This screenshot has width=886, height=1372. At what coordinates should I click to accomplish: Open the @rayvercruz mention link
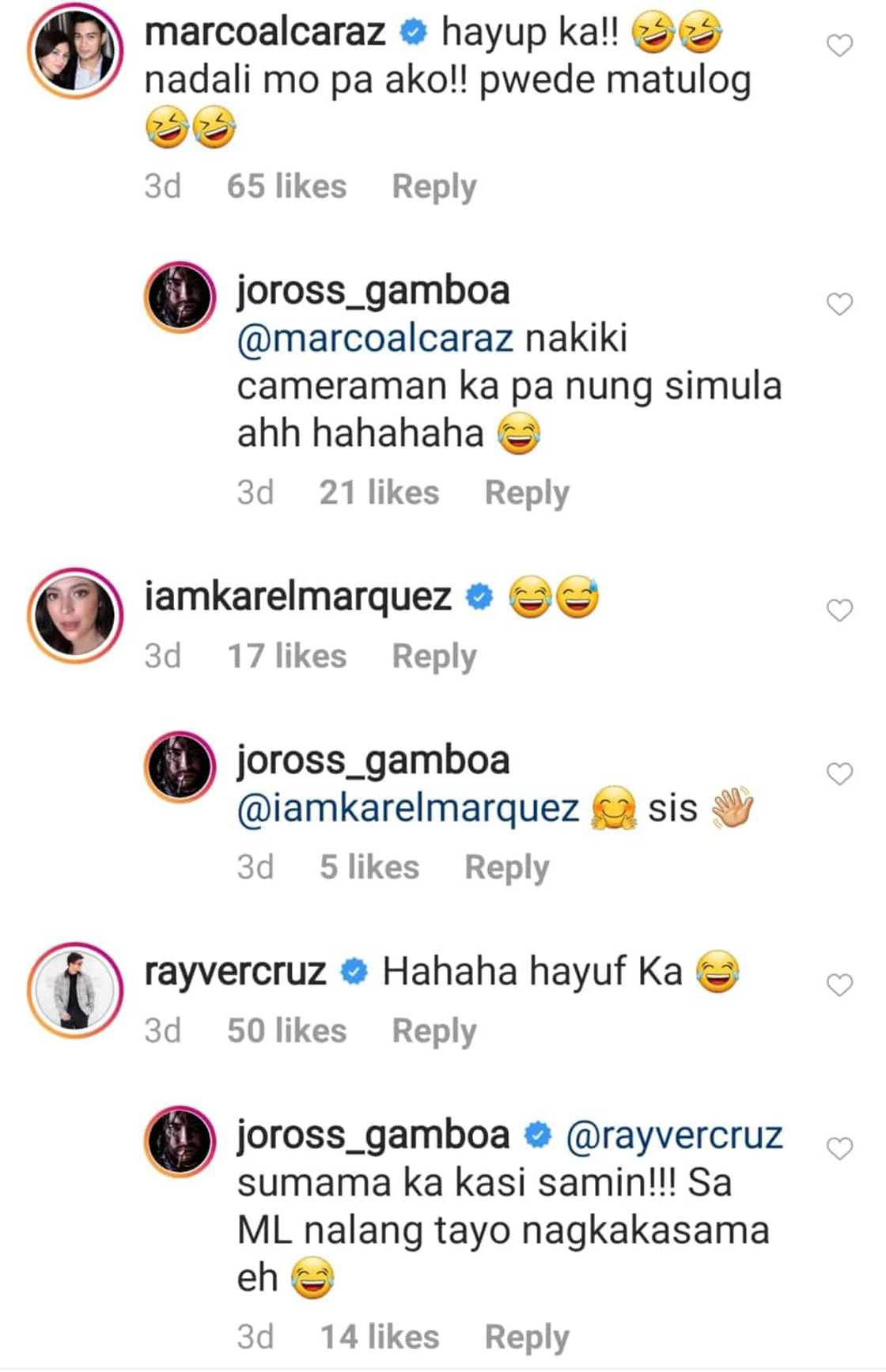click(674, 1136)
